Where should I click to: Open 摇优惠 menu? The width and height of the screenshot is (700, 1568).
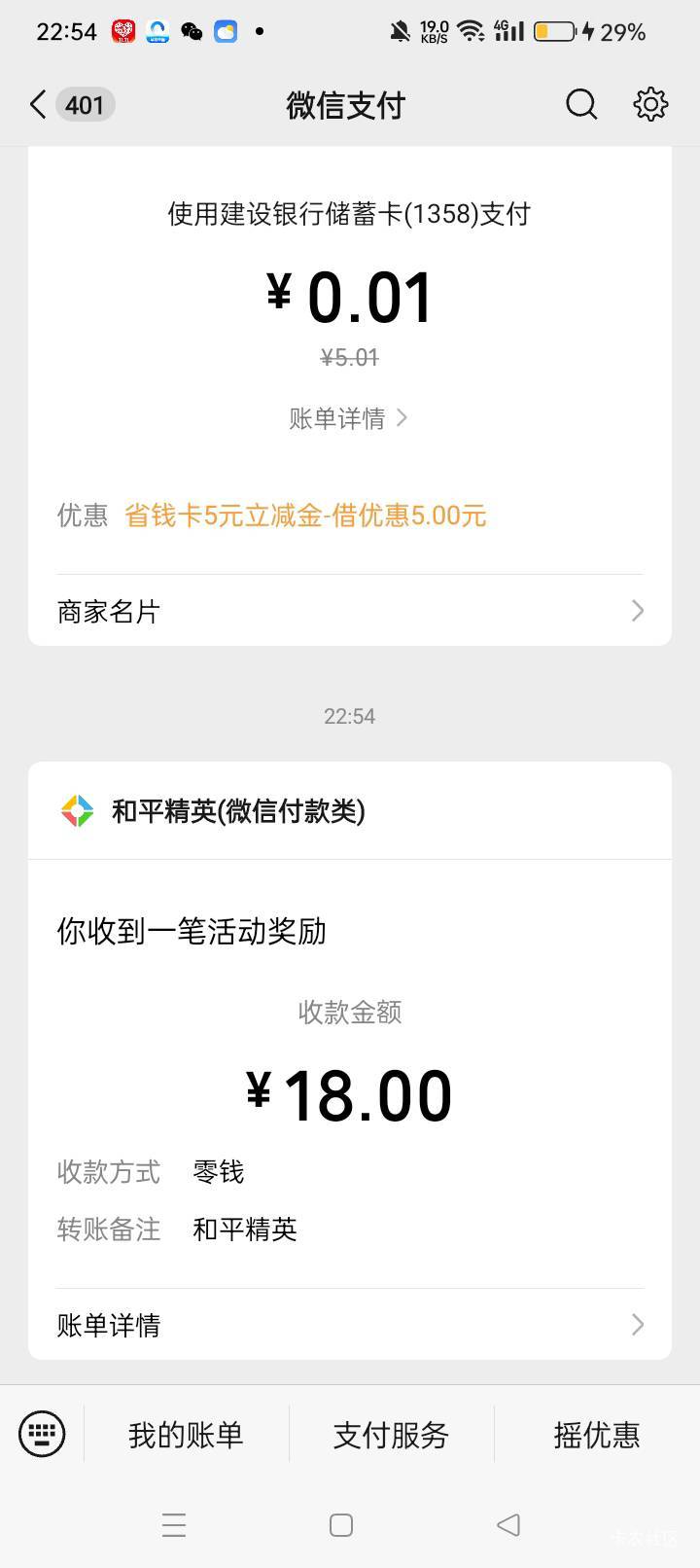597,1435
